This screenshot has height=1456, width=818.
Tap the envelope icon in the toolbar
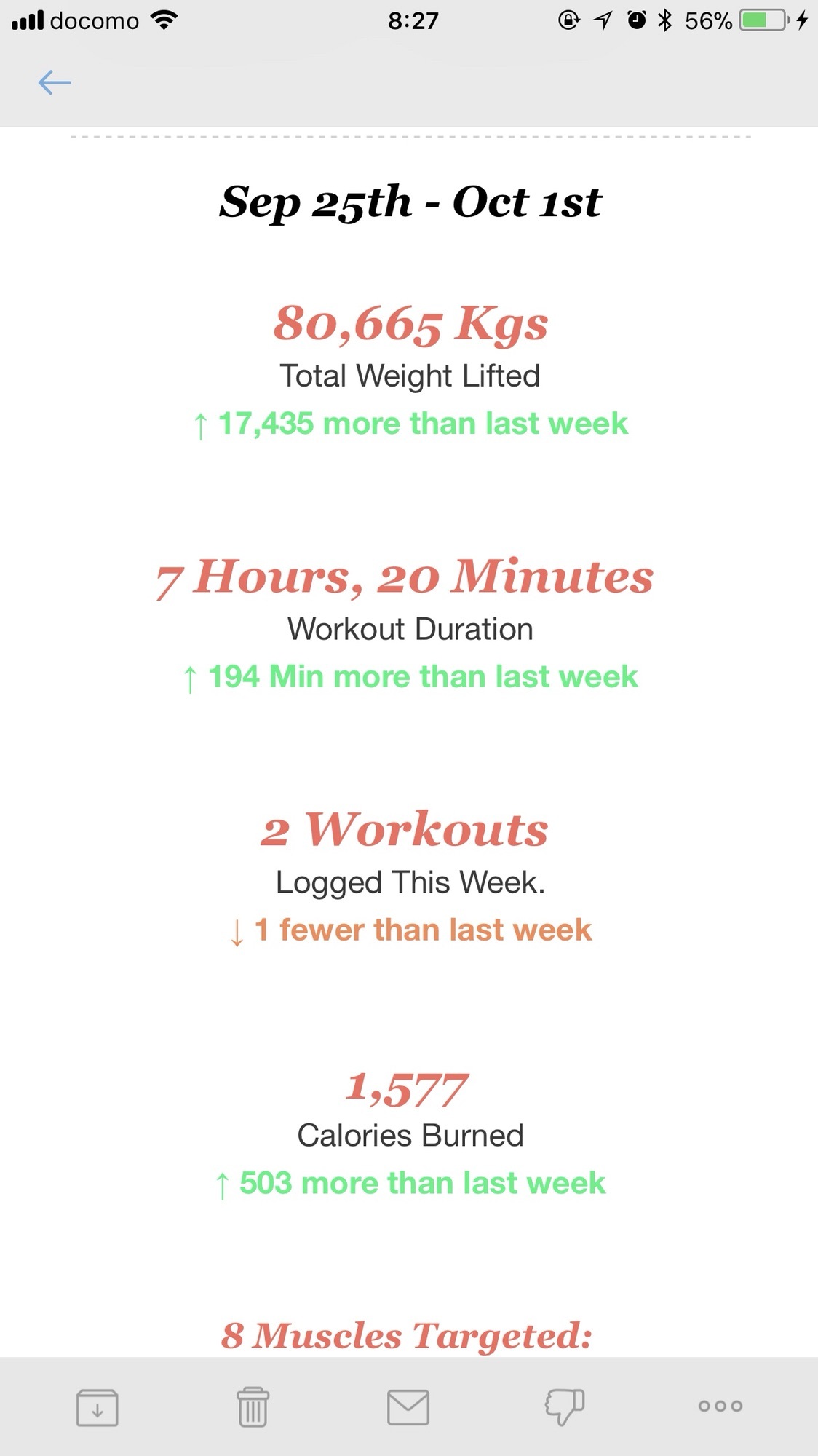coord(408,1407)
